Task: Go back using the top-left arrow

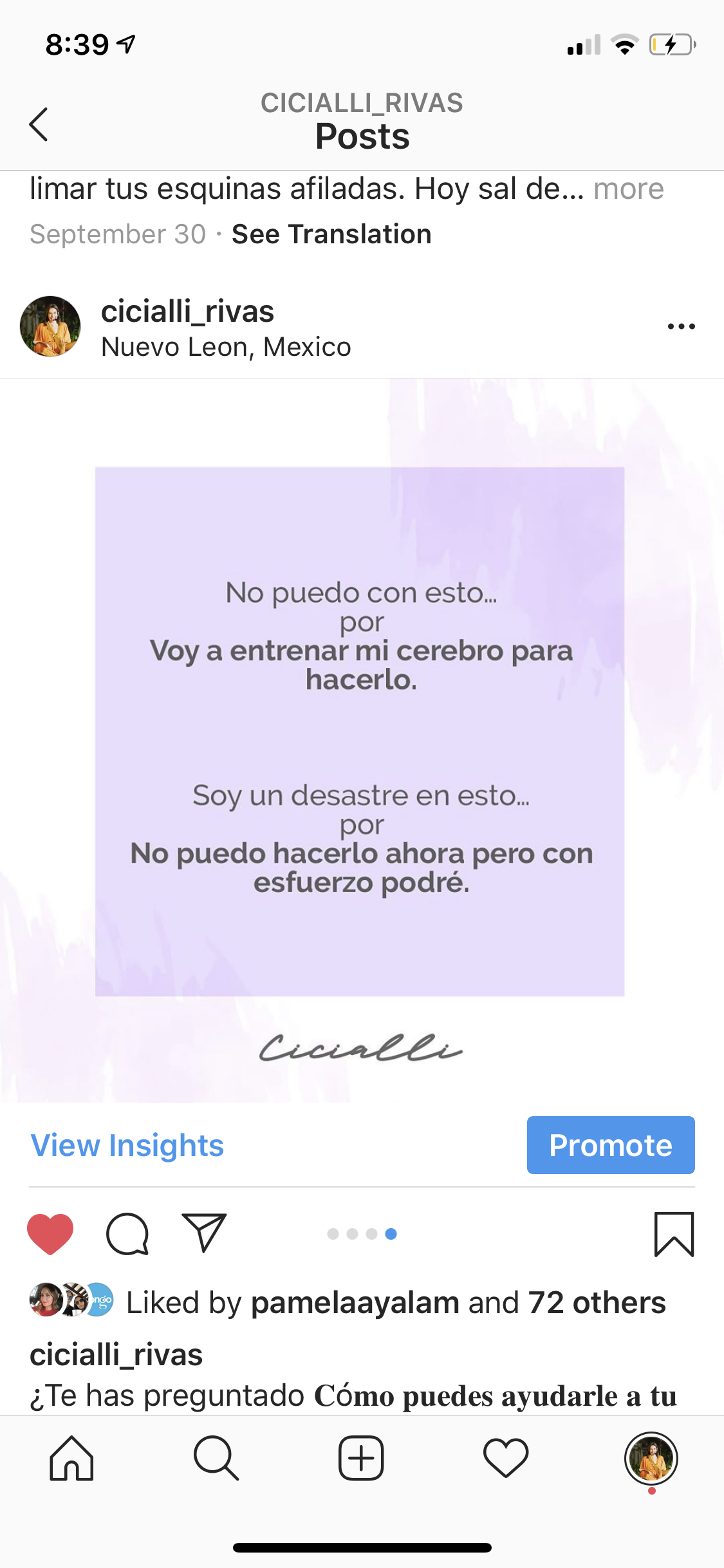Action: click(39, 124)
